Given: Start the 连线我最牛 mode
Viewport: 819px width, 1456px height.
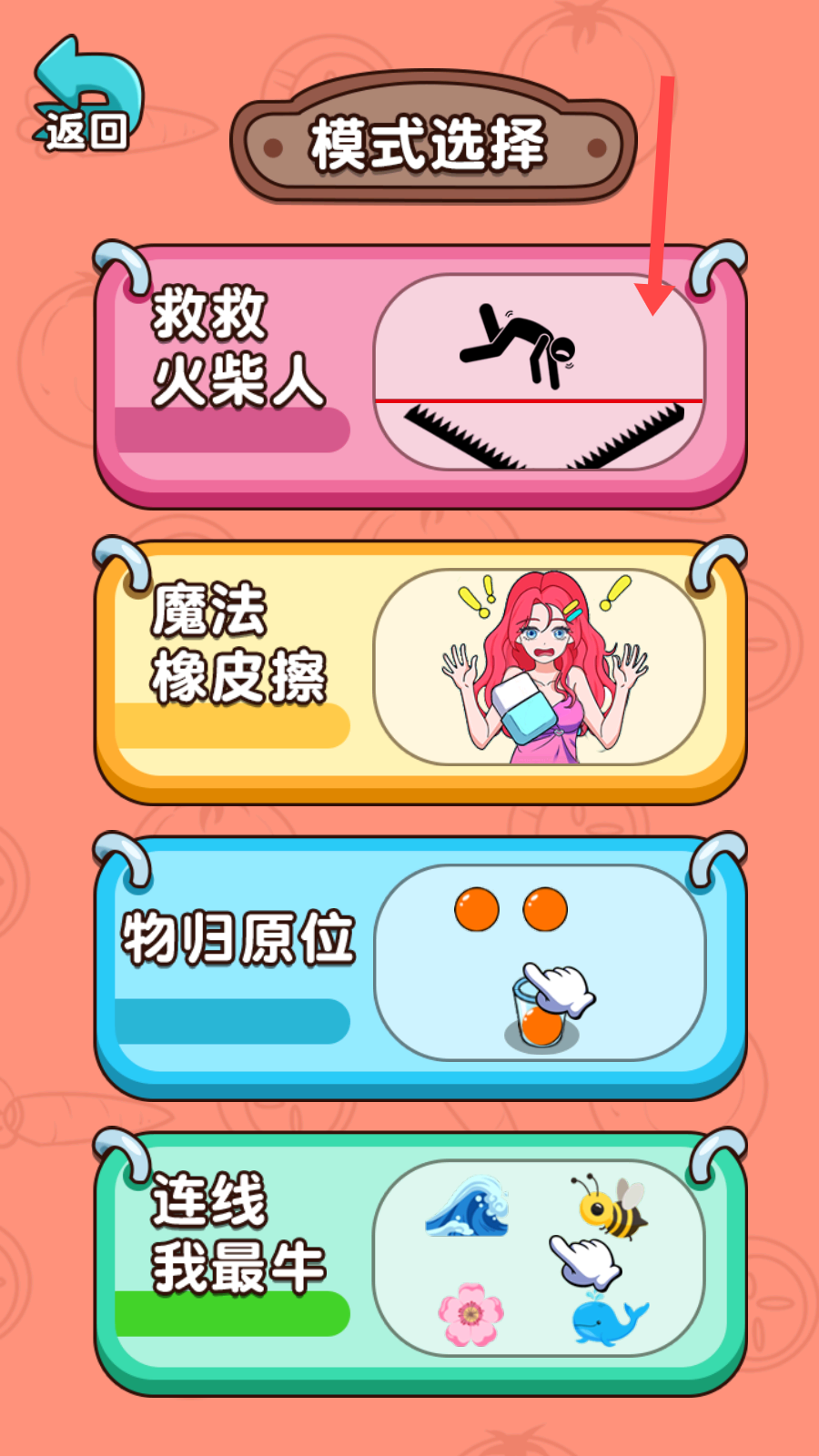Looking at the screenshot, I should (420, 1263).
